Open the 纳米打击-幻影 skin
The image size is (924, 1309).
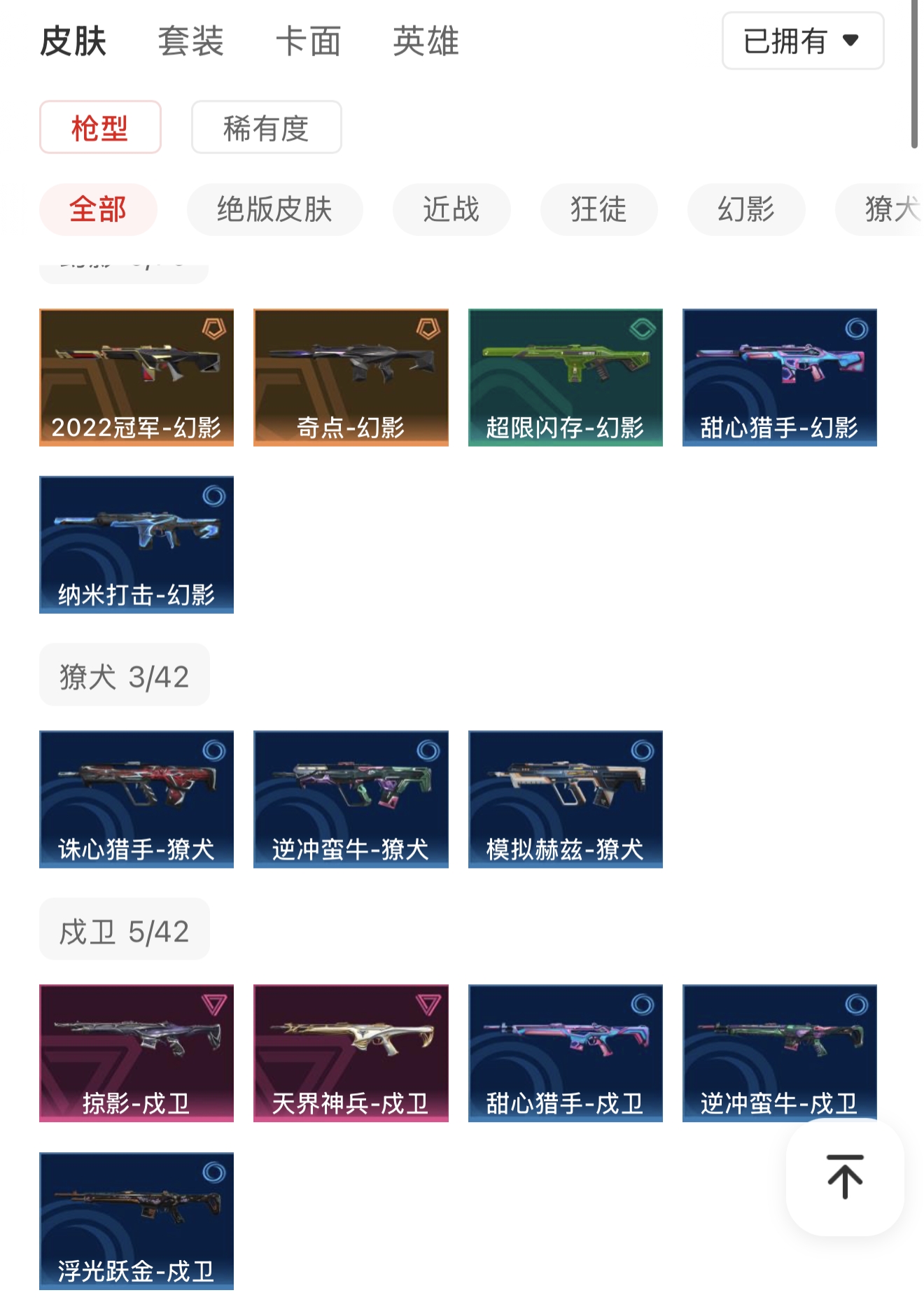136,545
